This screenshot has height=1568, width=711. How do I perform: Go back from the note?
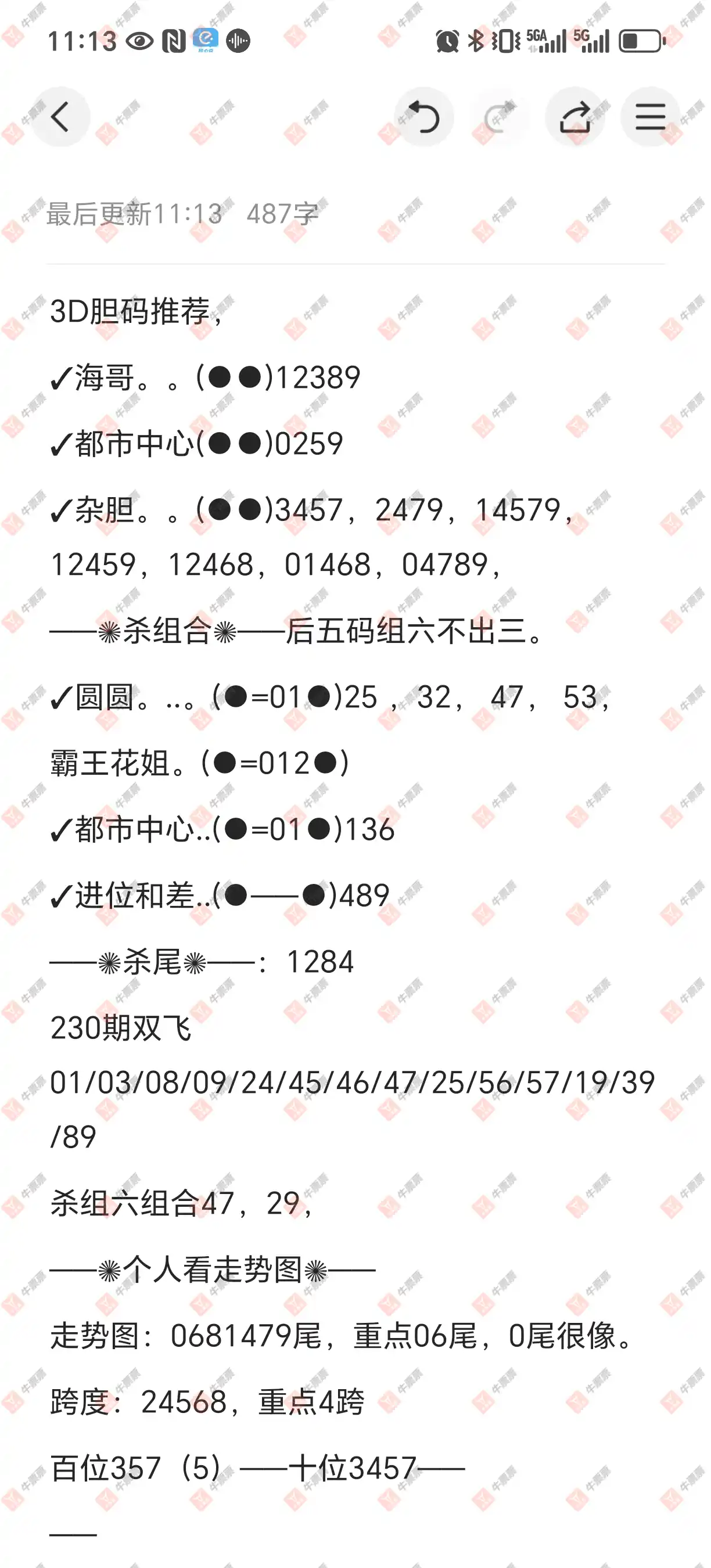(x=60, y=117)
